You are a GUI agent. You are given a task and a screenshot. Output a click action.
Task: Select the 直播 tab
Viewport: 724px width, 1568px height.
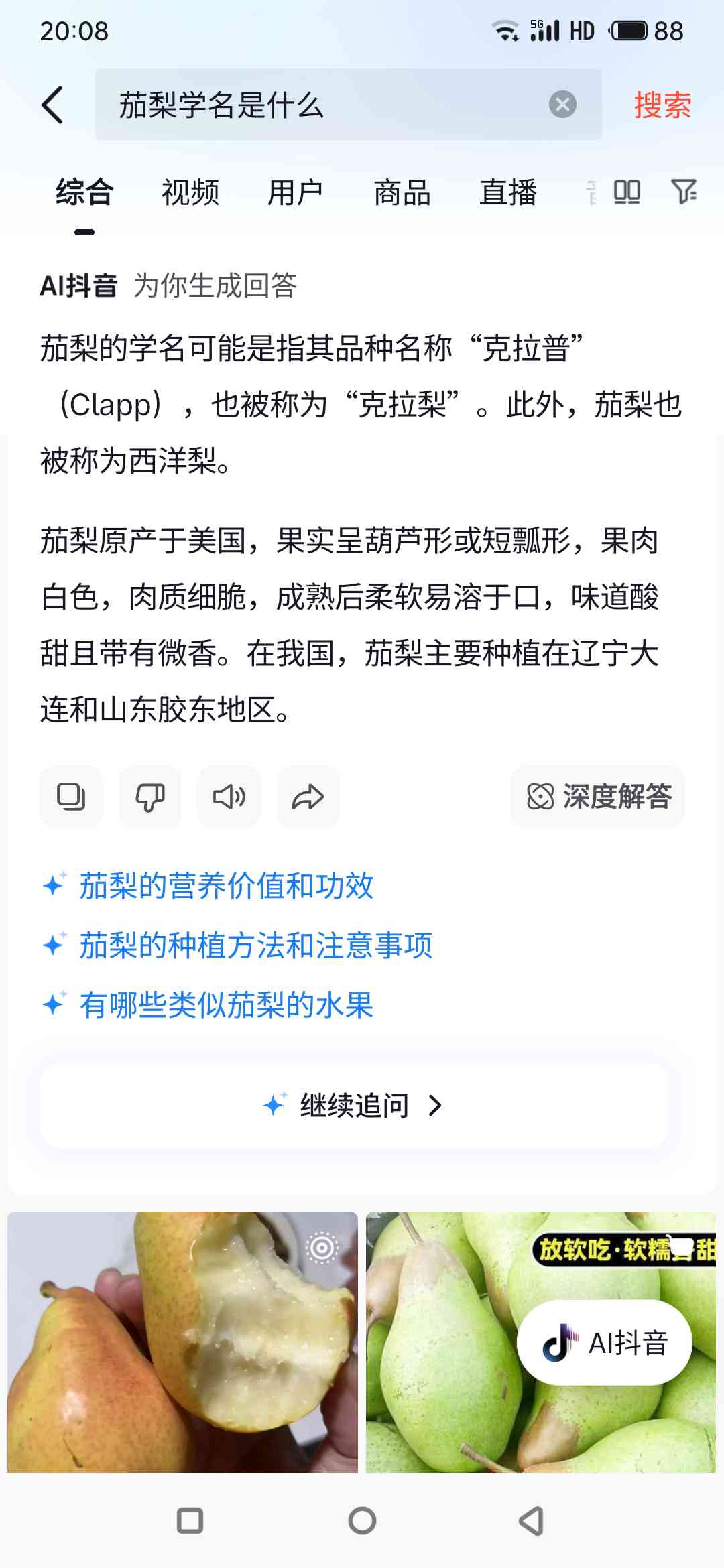(508, 193)
